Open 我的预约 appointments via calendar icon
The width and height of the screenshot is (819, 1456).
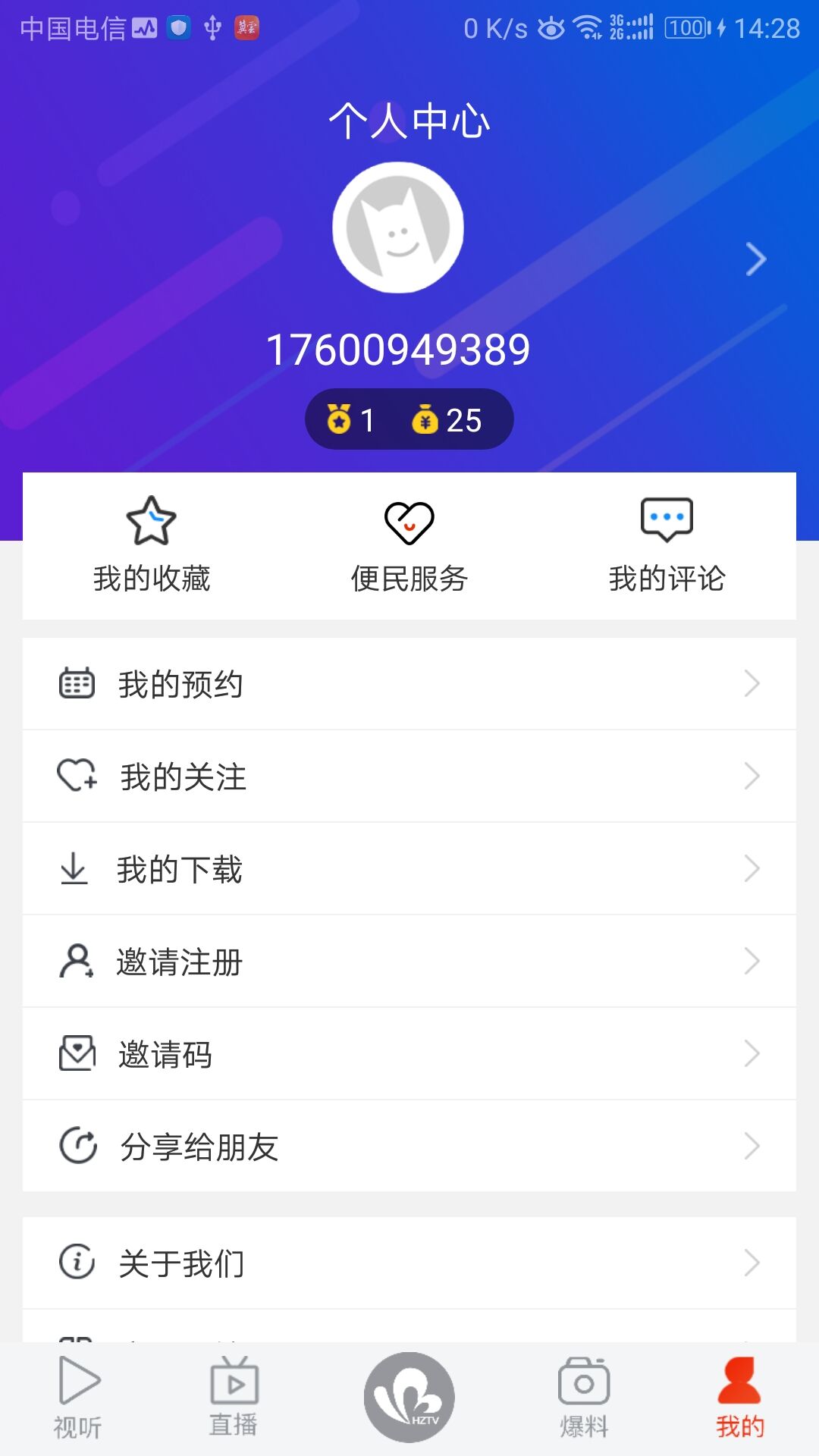point(76,682)
